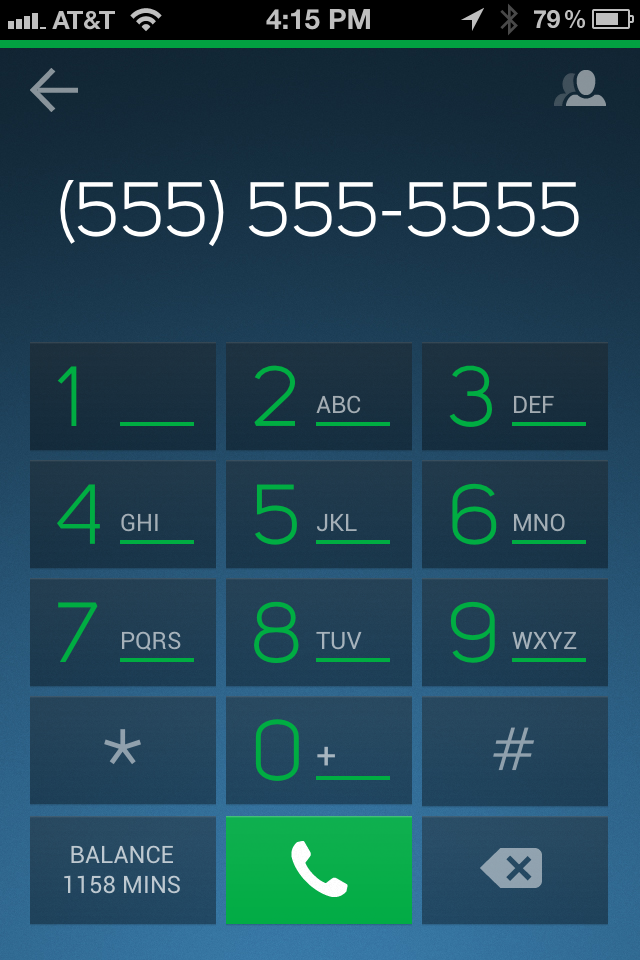The width and height of the screenshot is (640, 960).
Task: Dial the 0 plus key
Action: pyautogui.click(x=319, y=751)
